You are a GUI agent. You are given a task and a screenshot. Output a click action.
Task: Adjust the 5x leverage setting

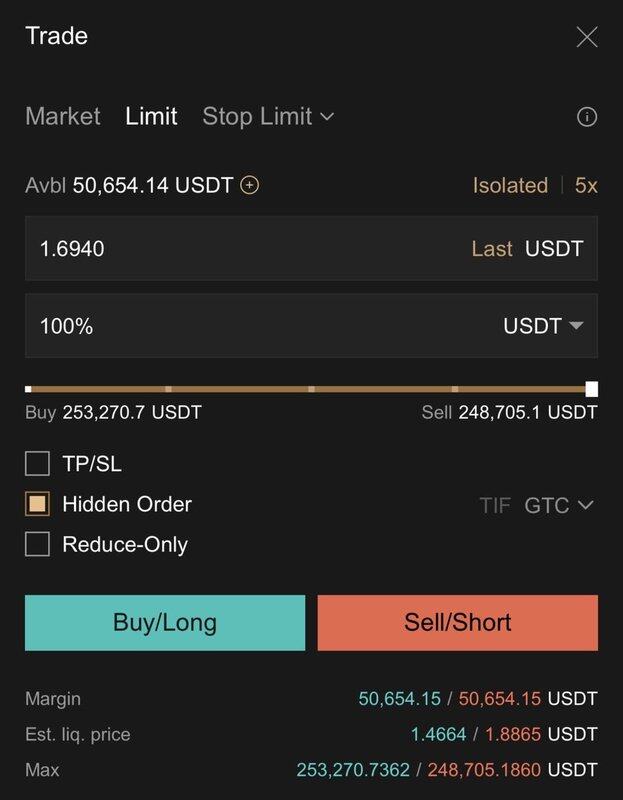coord(586,185)
